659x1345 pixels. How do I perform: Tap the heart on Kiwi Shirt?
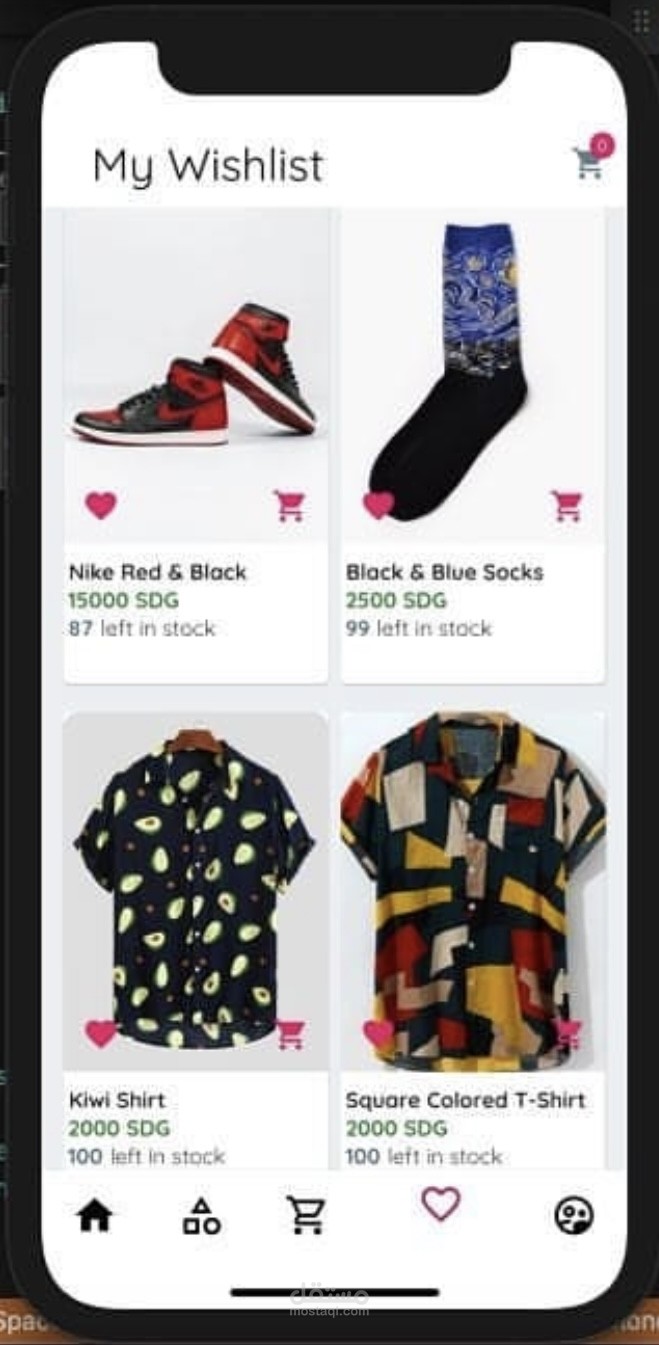point(101,1033)
